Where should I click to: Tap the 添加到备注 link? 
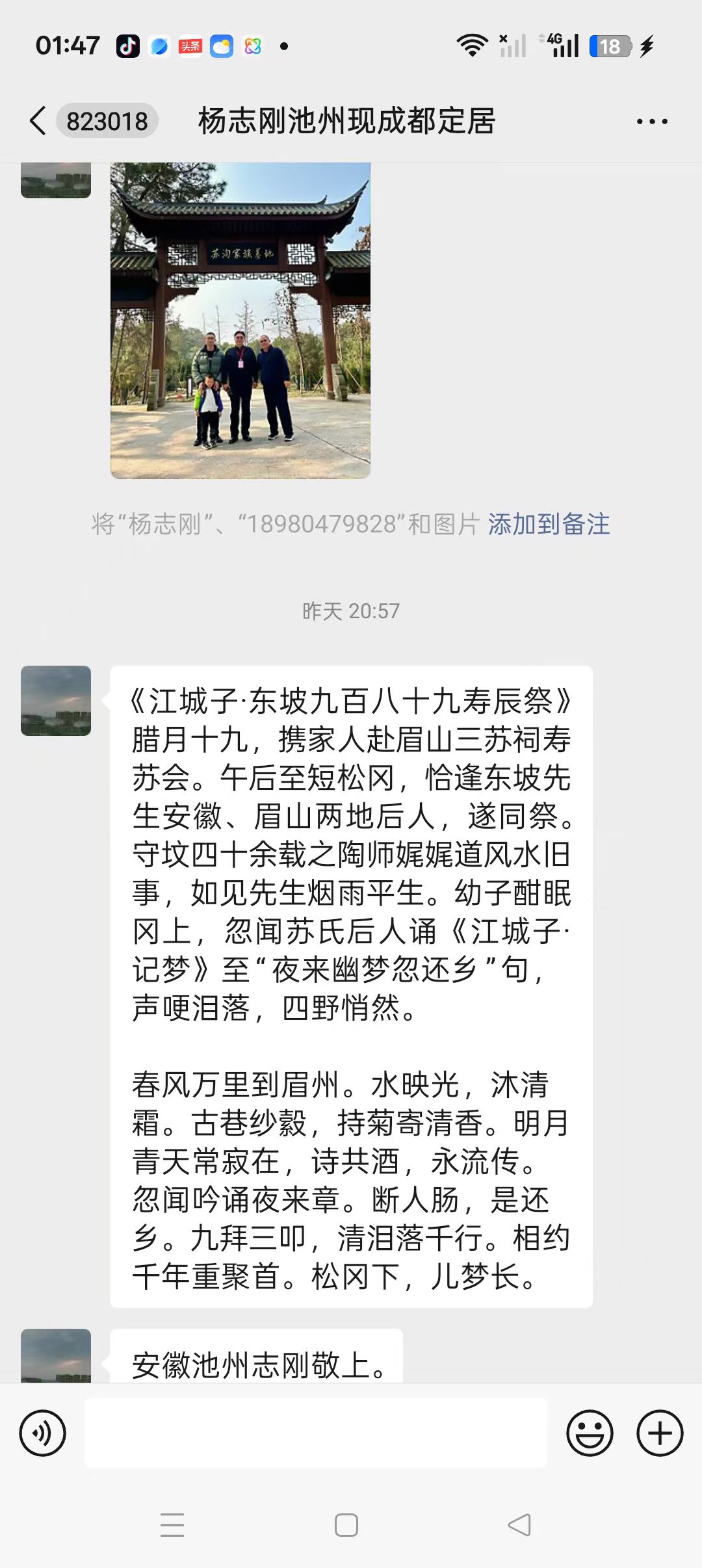[x=549, y=524]
